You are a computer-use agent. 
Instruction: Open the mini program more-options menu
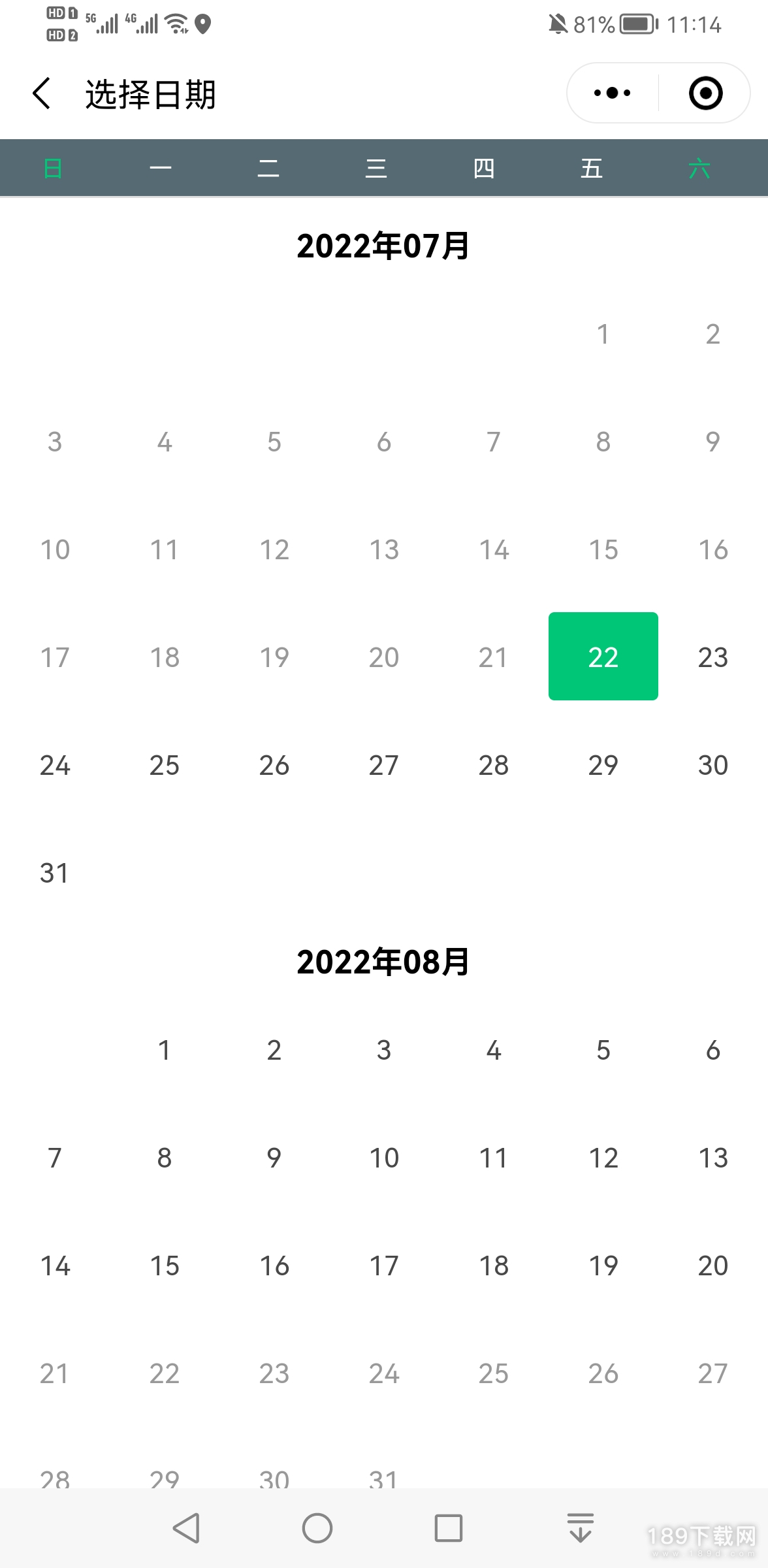[612, 93]
